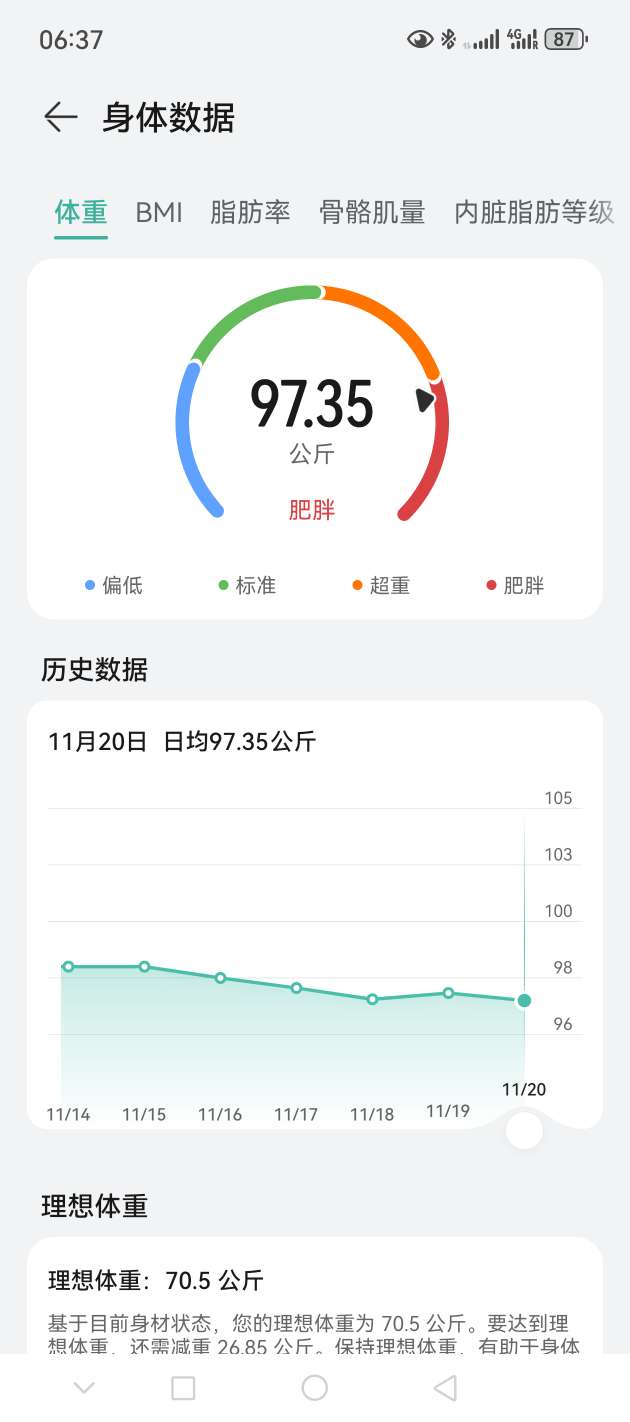The width and height of the screenshot is (630, 1422).
Task: Select the 11/18 data point on chart
Action: coord(372,999)
